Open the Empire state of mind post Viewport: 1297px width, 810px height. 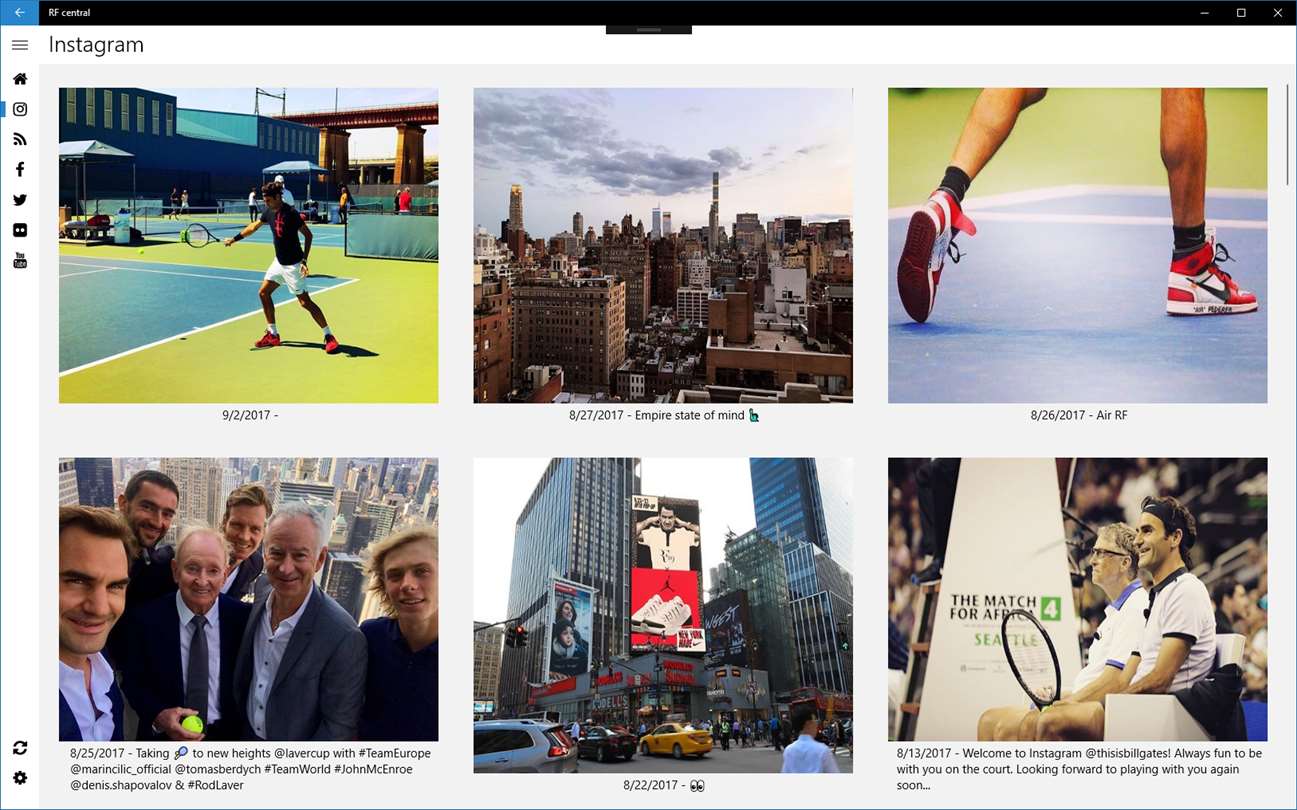tap(663, 245)
